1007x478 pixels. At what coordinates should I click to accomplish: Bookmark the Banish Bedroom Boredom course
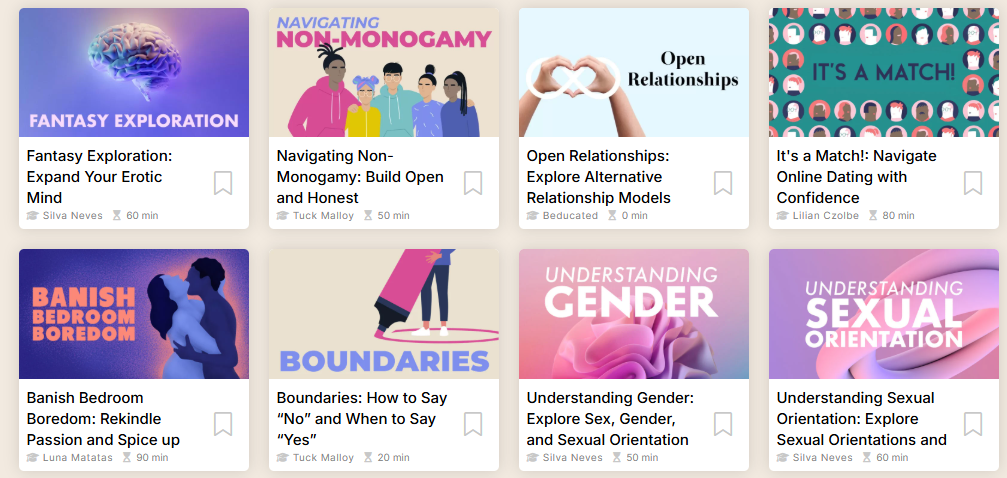tap(223, 424)
